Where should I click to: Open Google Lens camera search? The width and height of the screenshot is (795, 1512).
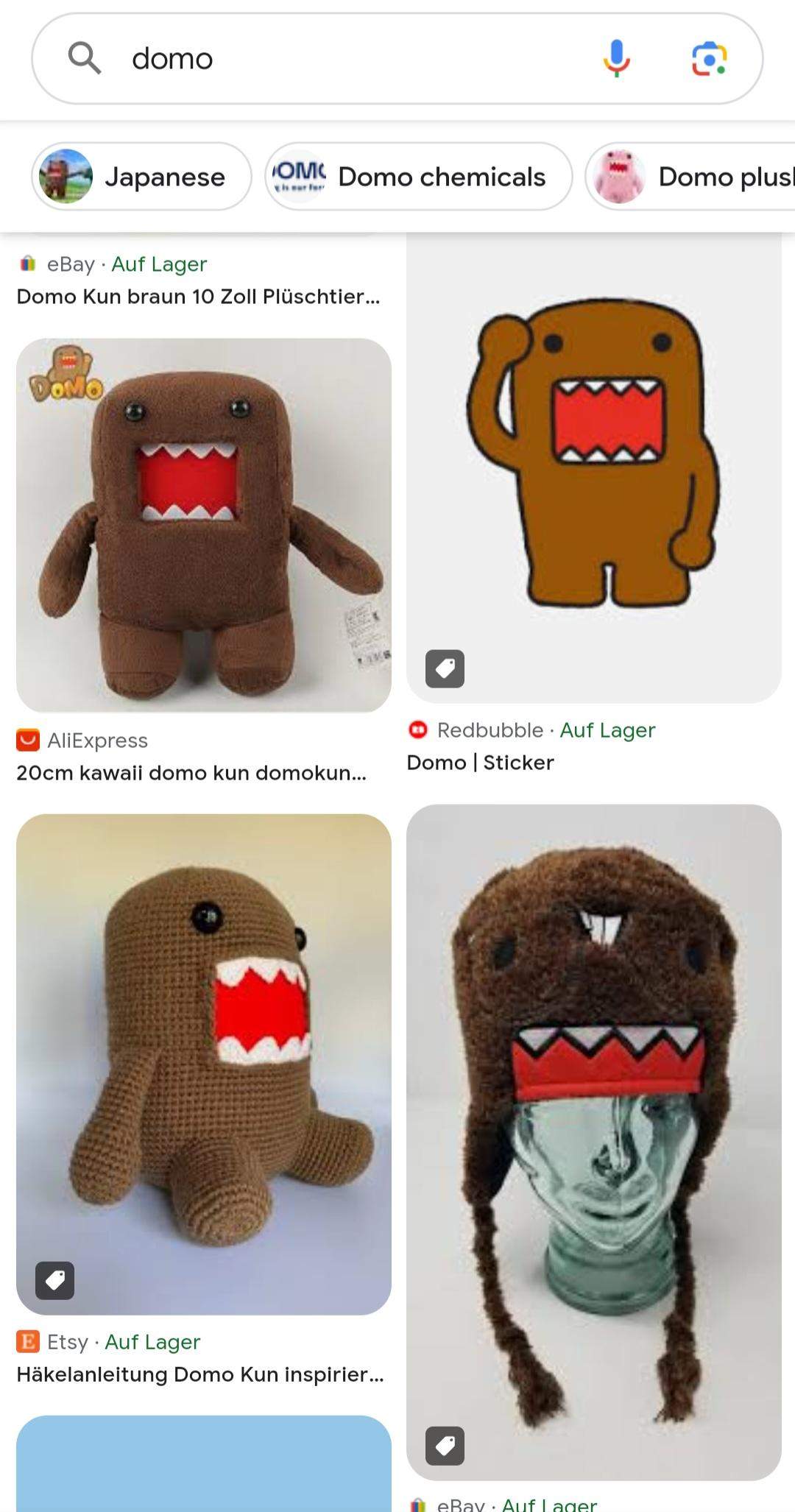click(708, 58)
